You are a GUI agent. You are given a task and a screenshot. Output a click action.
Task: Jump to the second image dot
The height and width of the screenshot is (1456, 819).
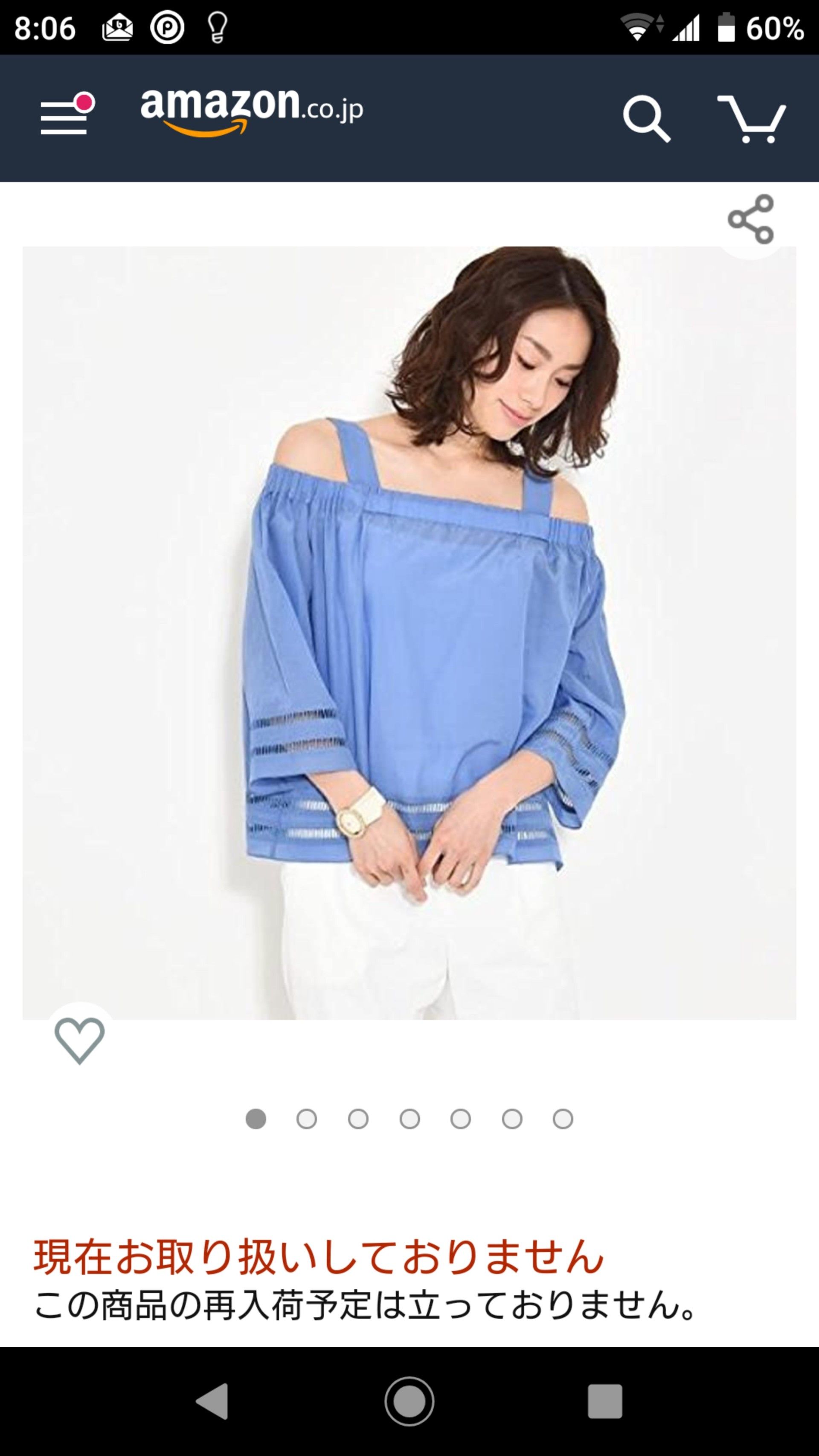coord(307,1119)
